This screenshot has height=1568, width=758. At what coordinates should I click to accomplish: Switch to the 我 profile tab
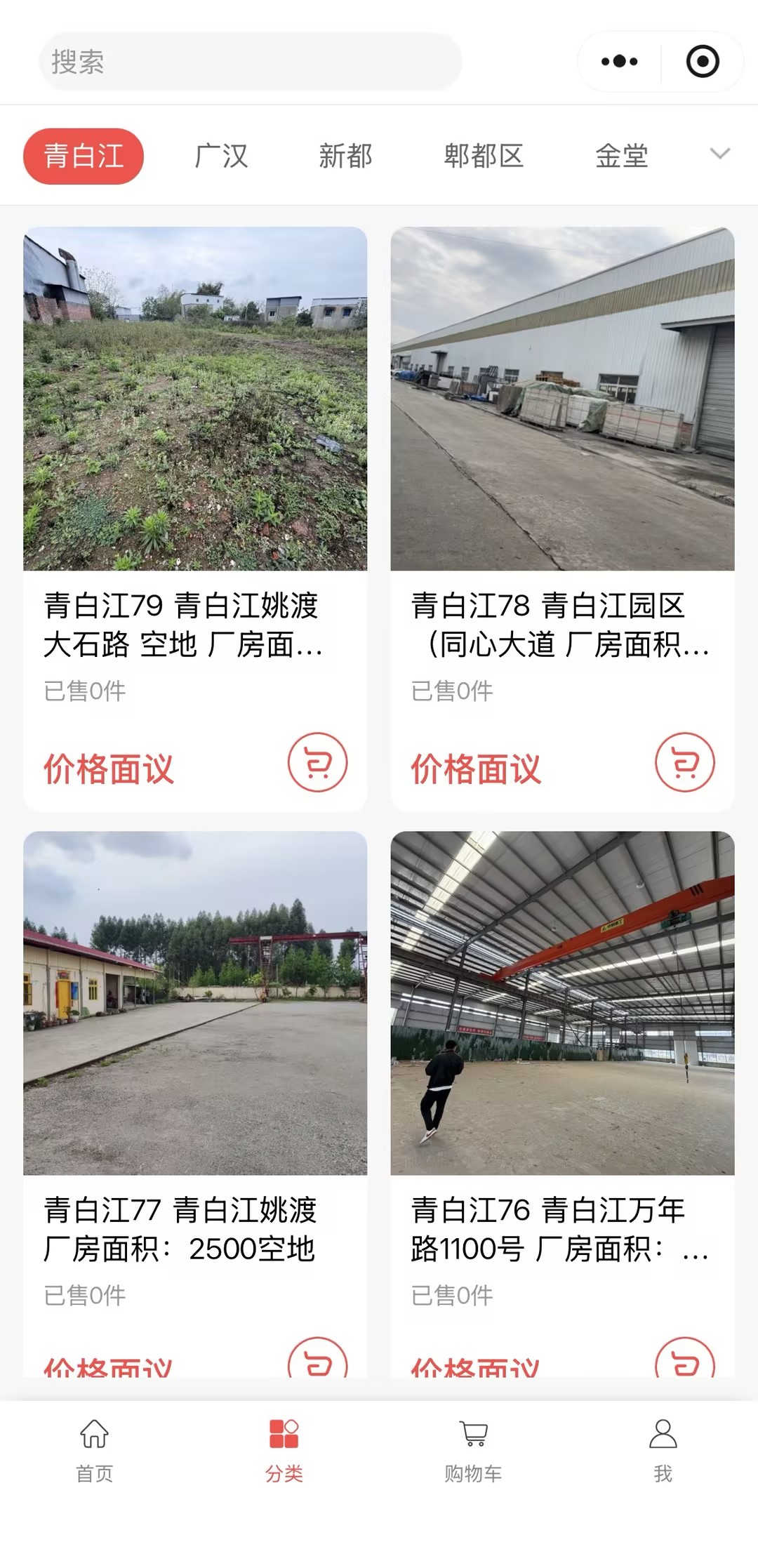(x=663, y=1450)
